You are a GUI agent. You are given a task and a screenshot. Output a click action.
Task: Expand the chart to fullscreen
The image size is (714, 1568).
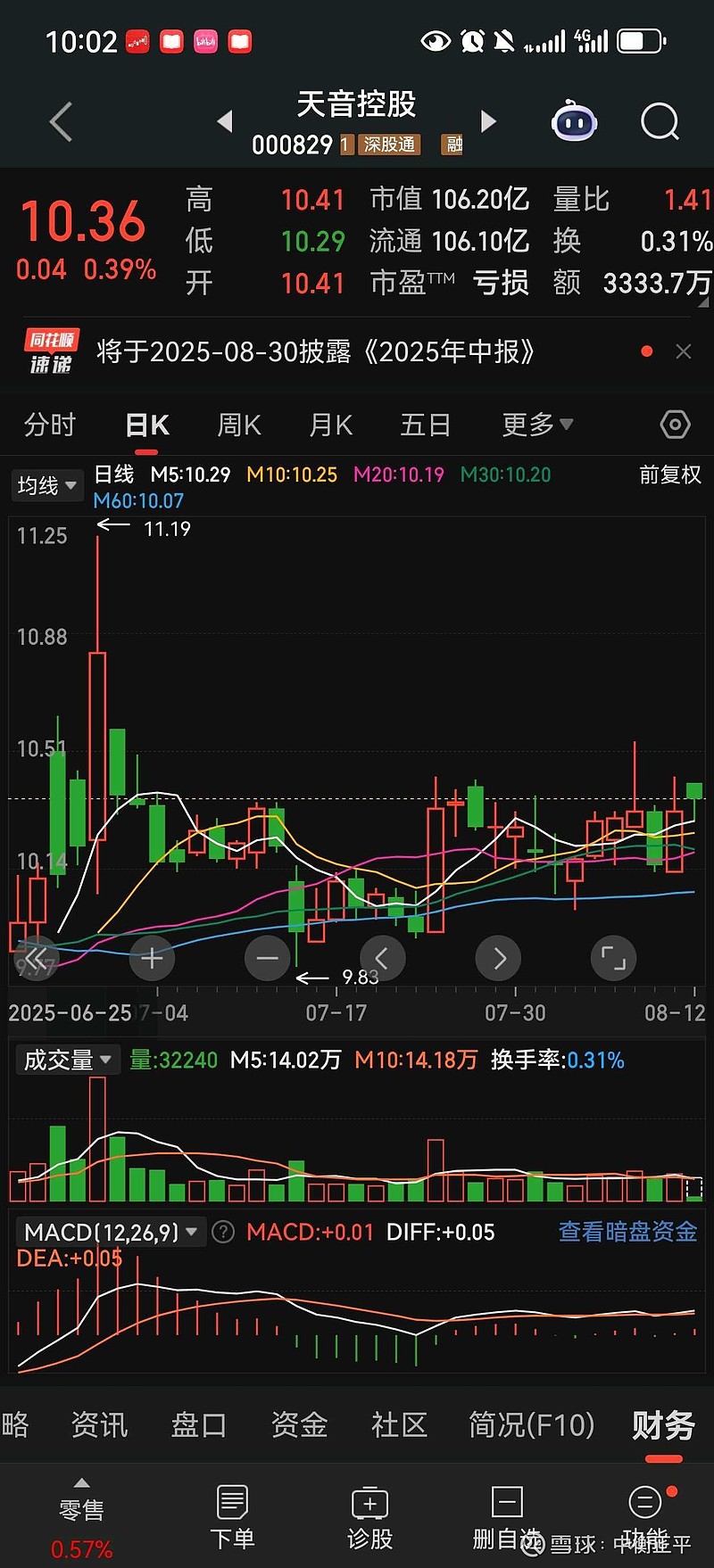[613, 959]
